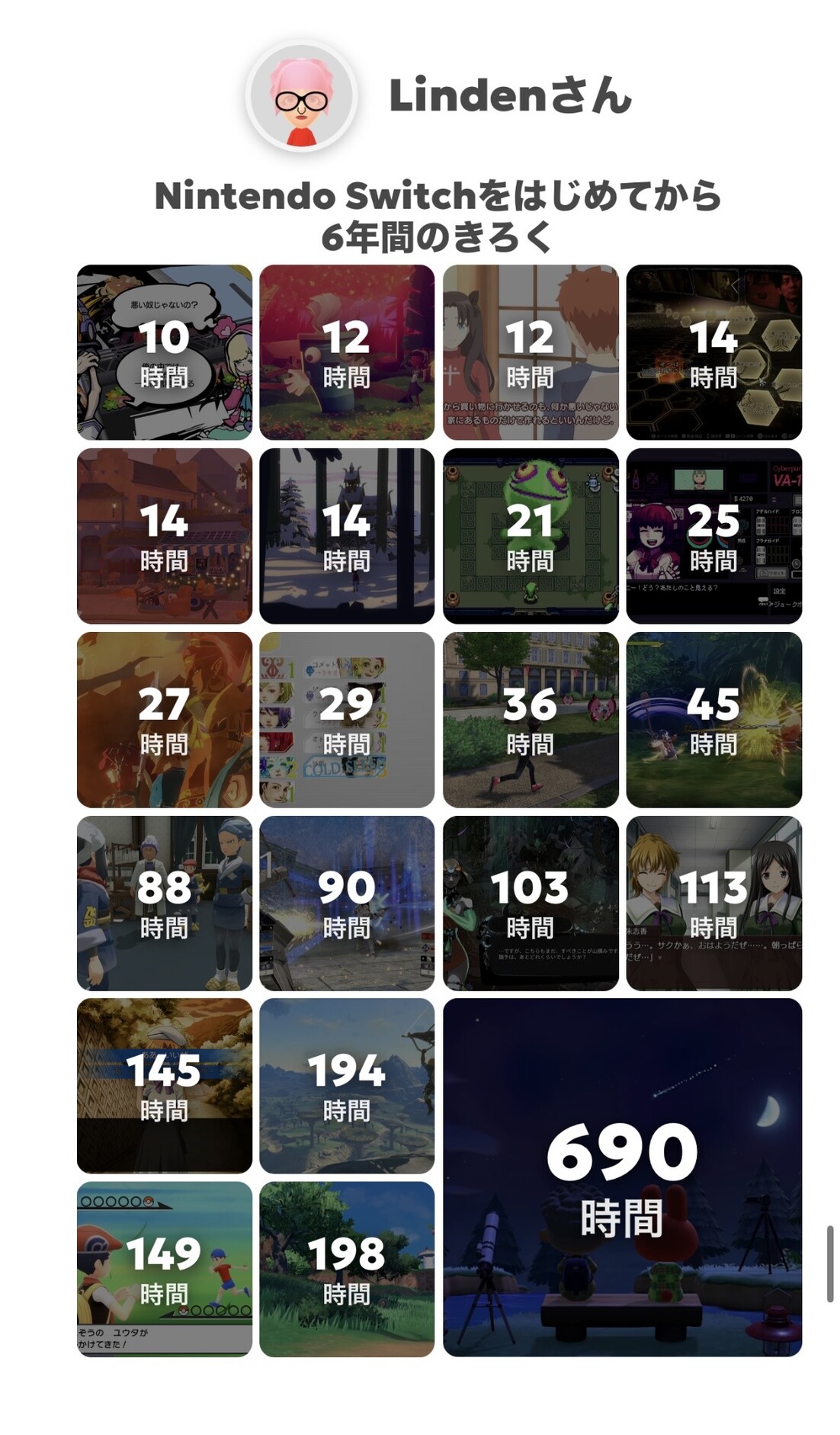Open the 27時間 game tile
This screenshot has height=1435, width=840.
pos(164,719)
